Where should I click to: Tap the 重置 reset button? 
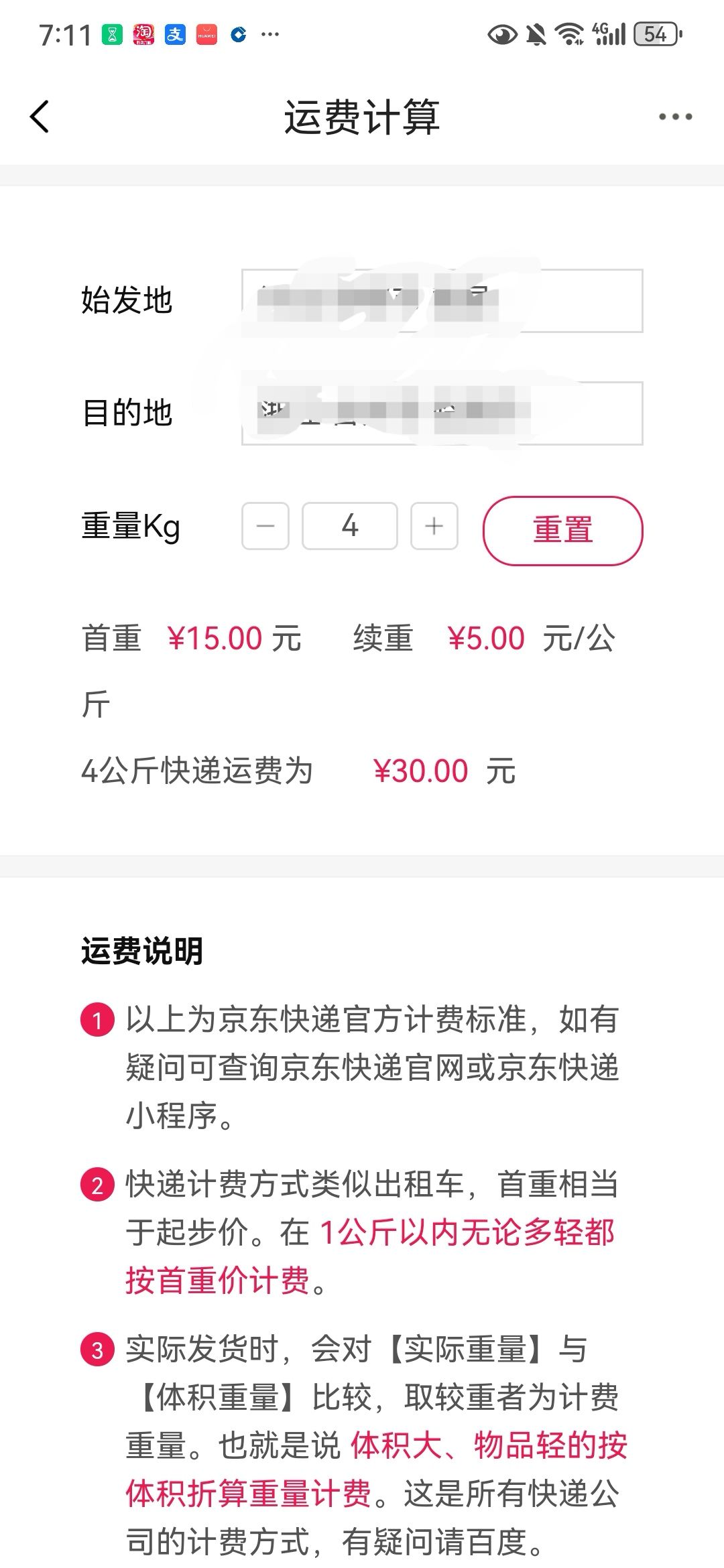pos(563,531)
